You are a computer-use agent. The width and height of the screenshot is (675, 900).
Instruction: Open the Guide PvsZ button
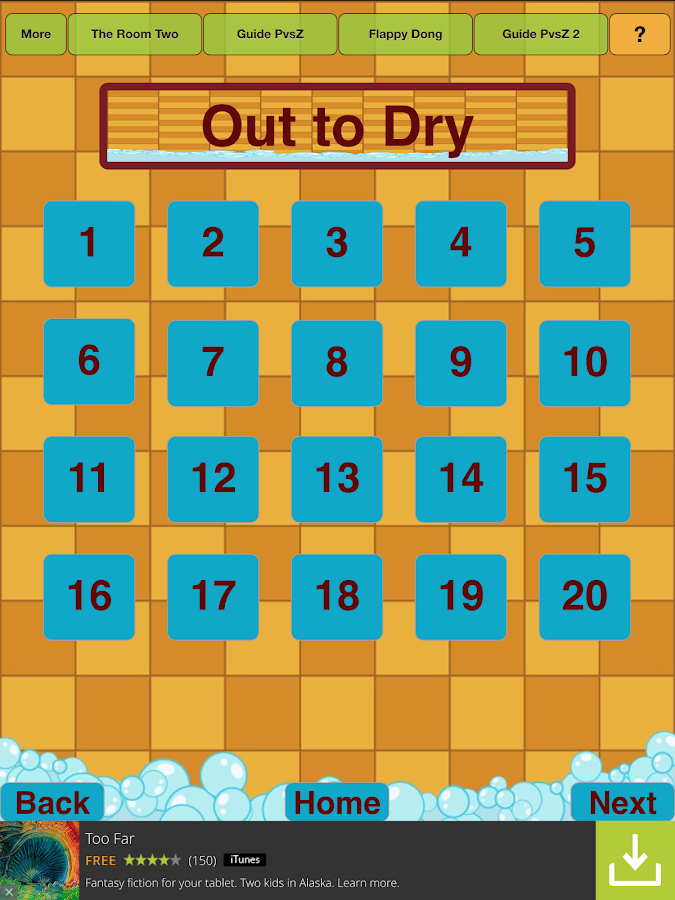coord(270,34)
